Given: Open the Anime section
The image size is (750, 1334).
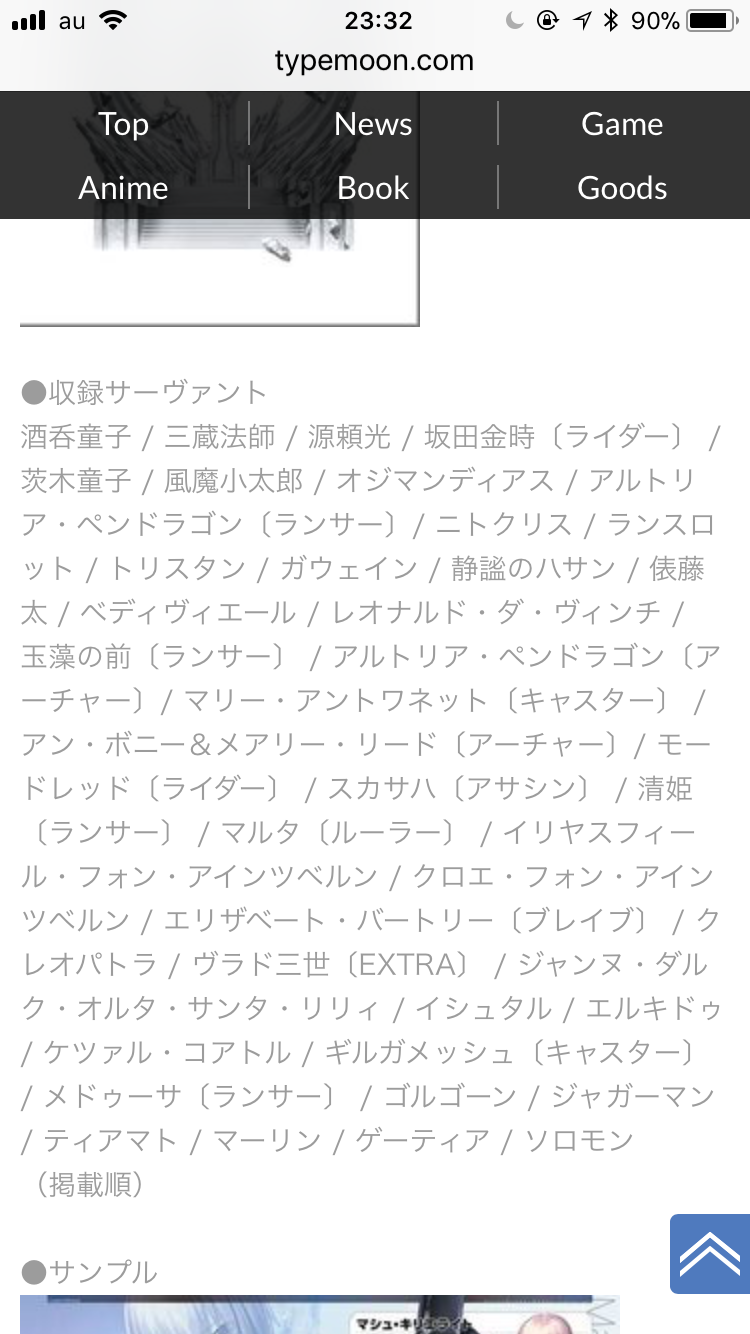Looking at the screenshot, I should click(x=124, y=188).
